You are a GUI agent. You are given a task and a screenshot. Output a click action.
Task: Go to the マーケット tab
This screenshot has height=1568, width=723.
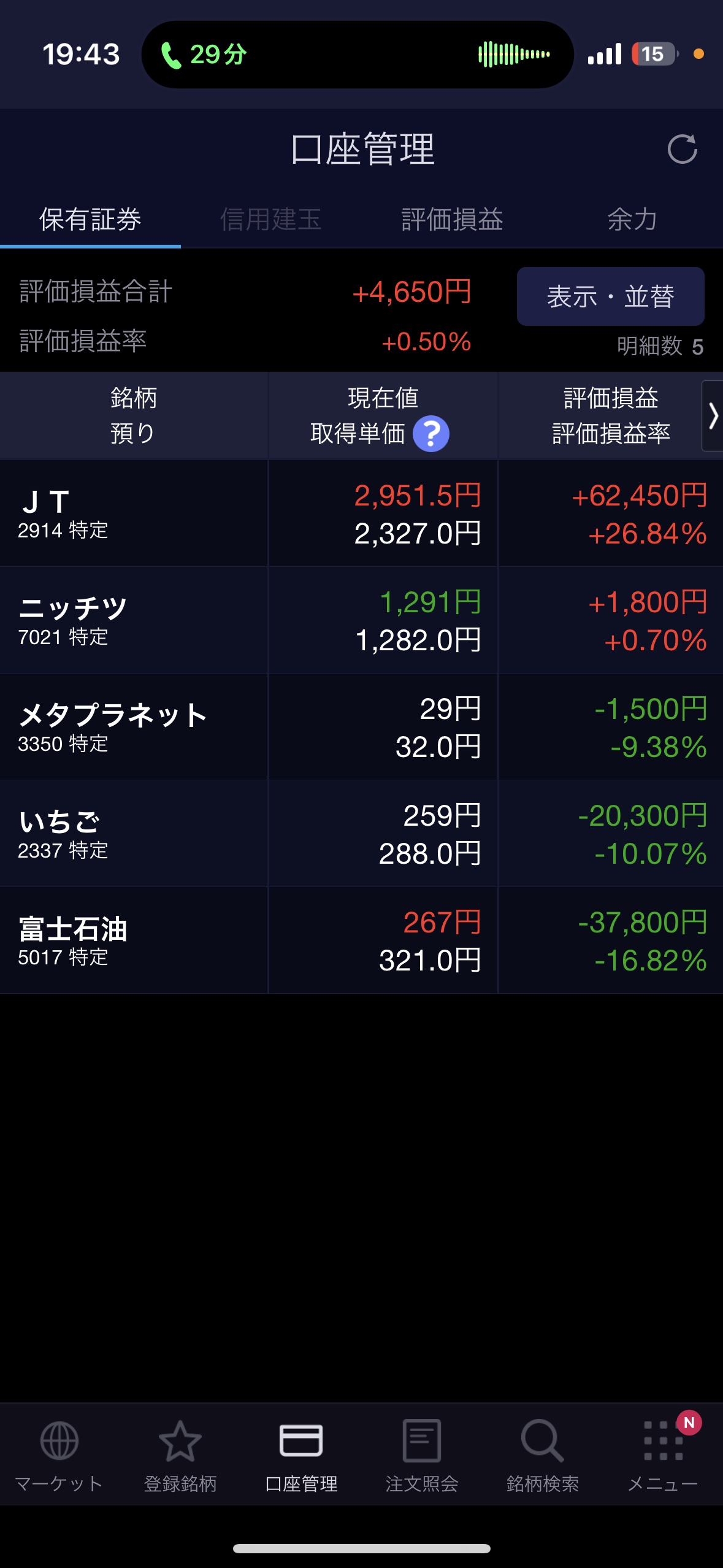(59, 1455)
